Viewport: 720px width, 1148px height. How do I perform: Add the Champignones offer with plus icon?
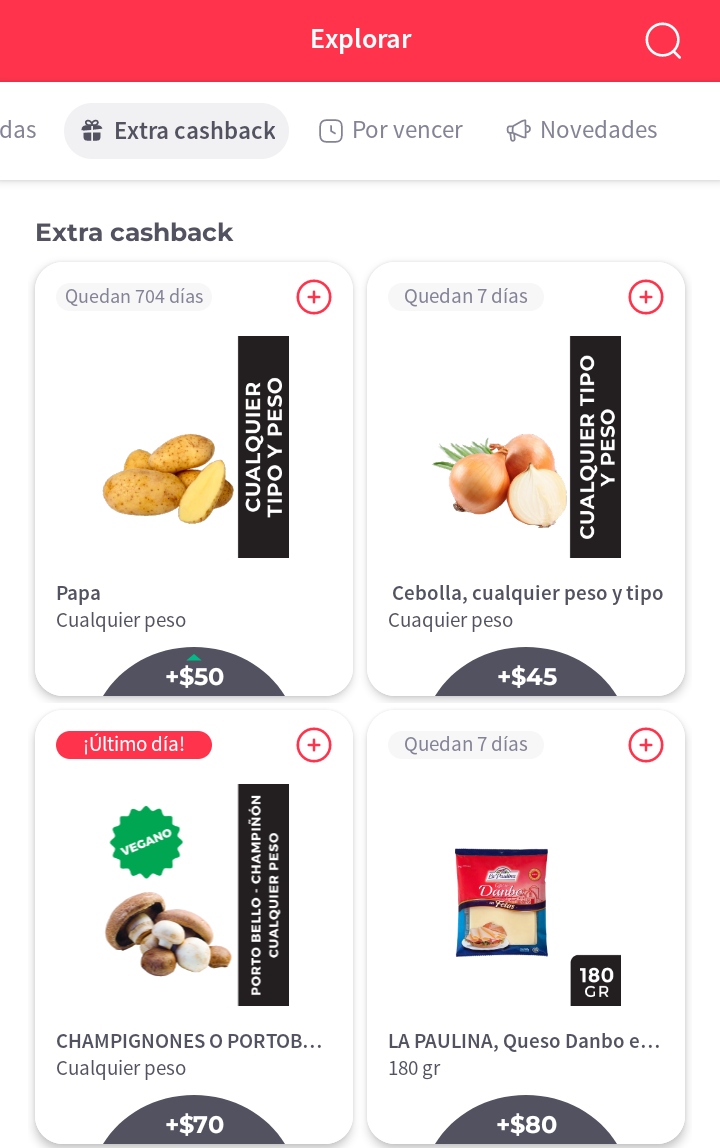[x=314, y=745]
